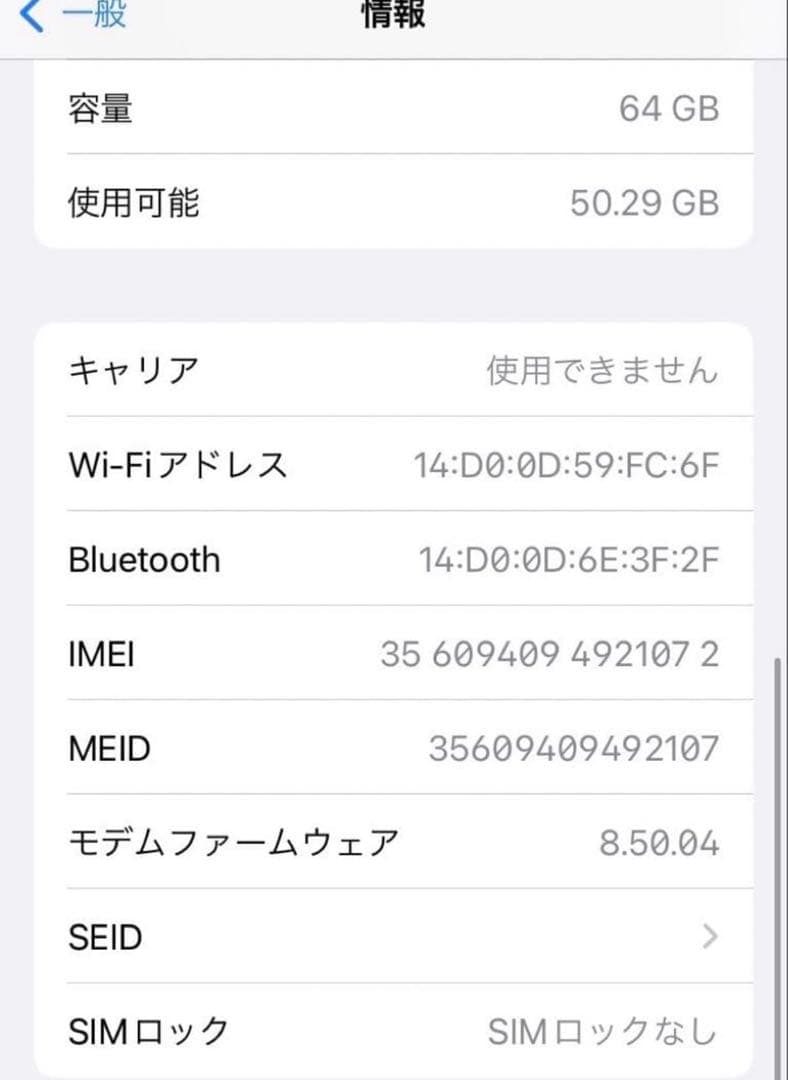Tap 使用できません next to キャリア
Image resolution: width=788 pixels, height=1080 pixels.
pos(599,369)
